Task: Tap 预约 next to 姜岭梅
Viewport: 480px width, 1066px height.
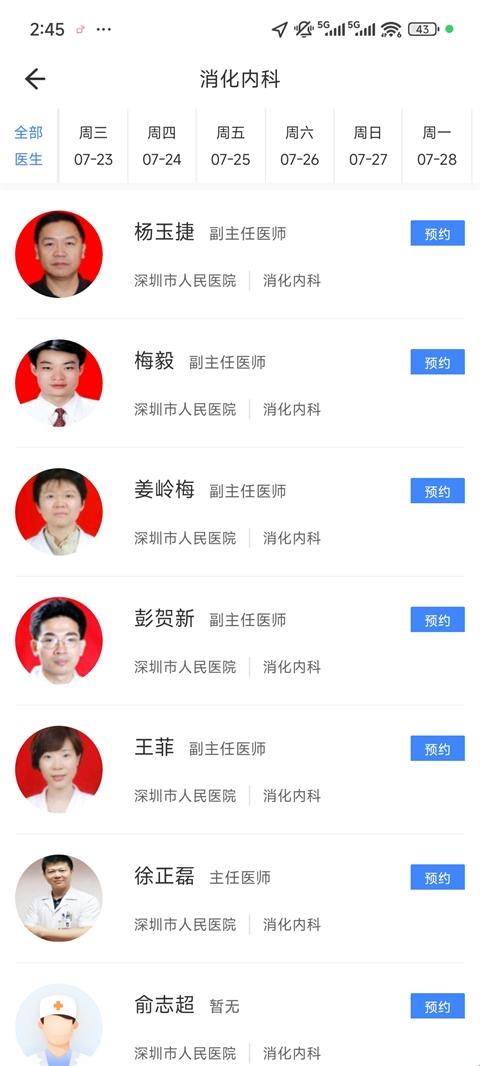Action: pyautogui.click(x=437, y=491)
